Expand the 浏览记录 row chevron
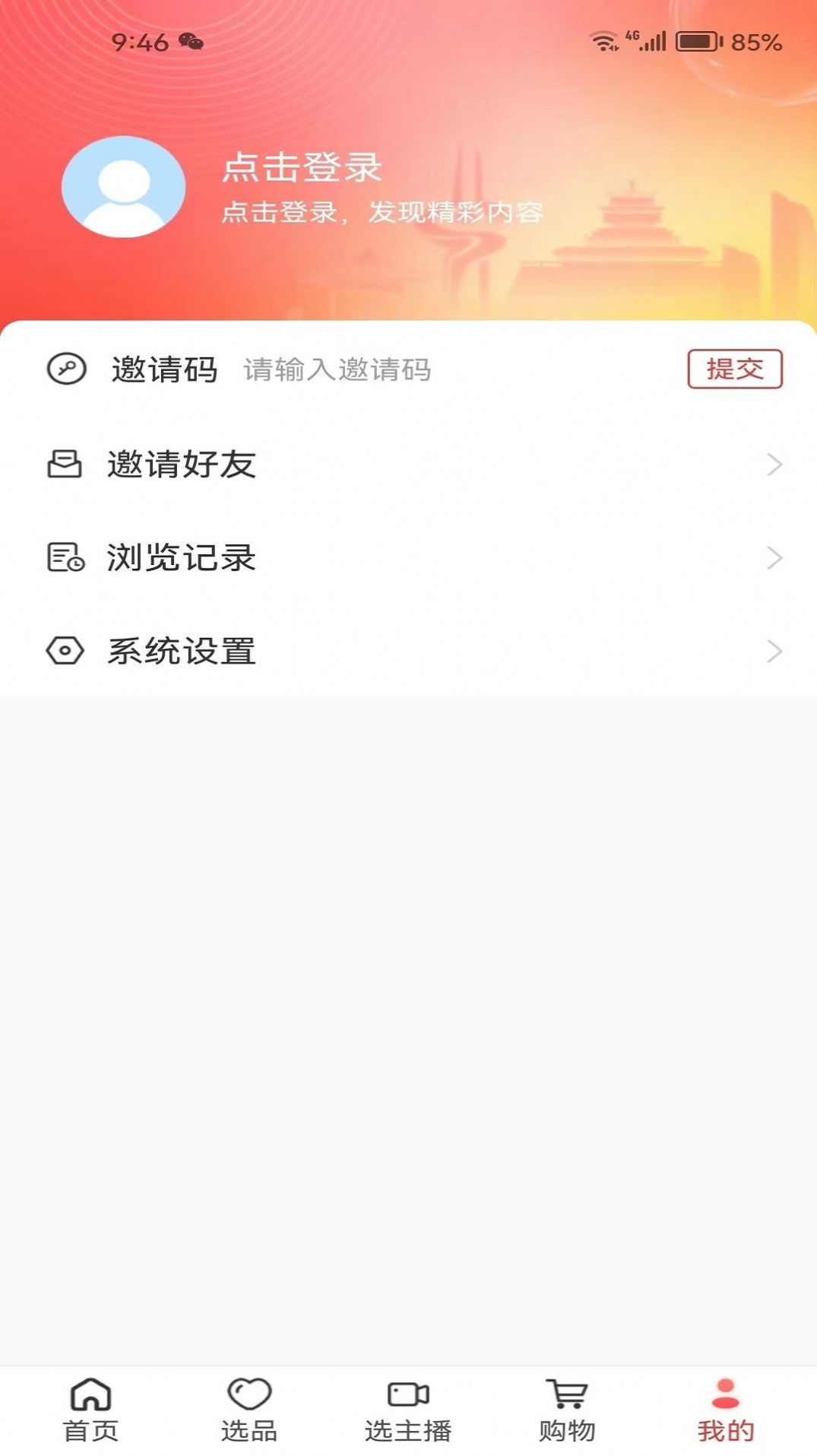This screenshot has width=817, height=1456. [774, 559]
